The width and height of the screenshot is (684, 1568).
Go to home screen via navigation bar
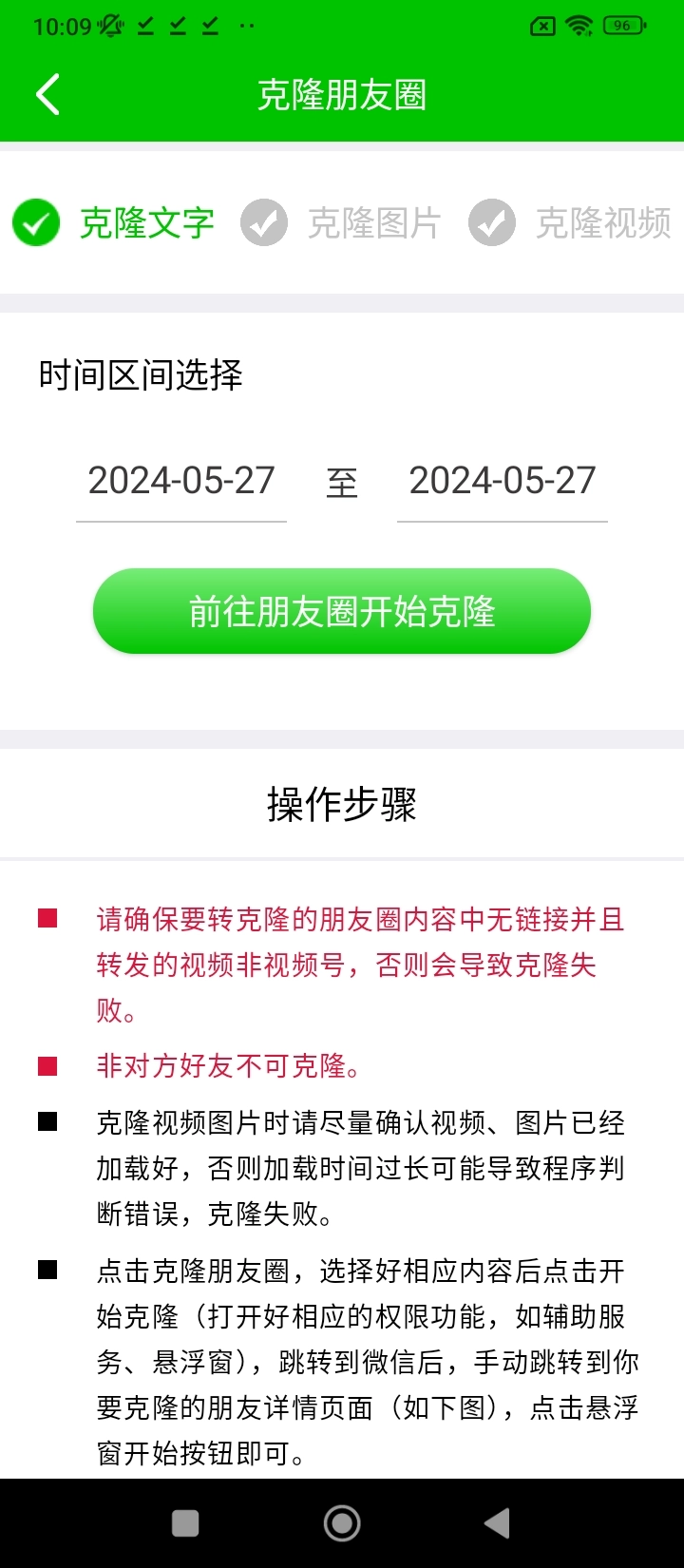pyautogui.click(x=342, y=1523)
